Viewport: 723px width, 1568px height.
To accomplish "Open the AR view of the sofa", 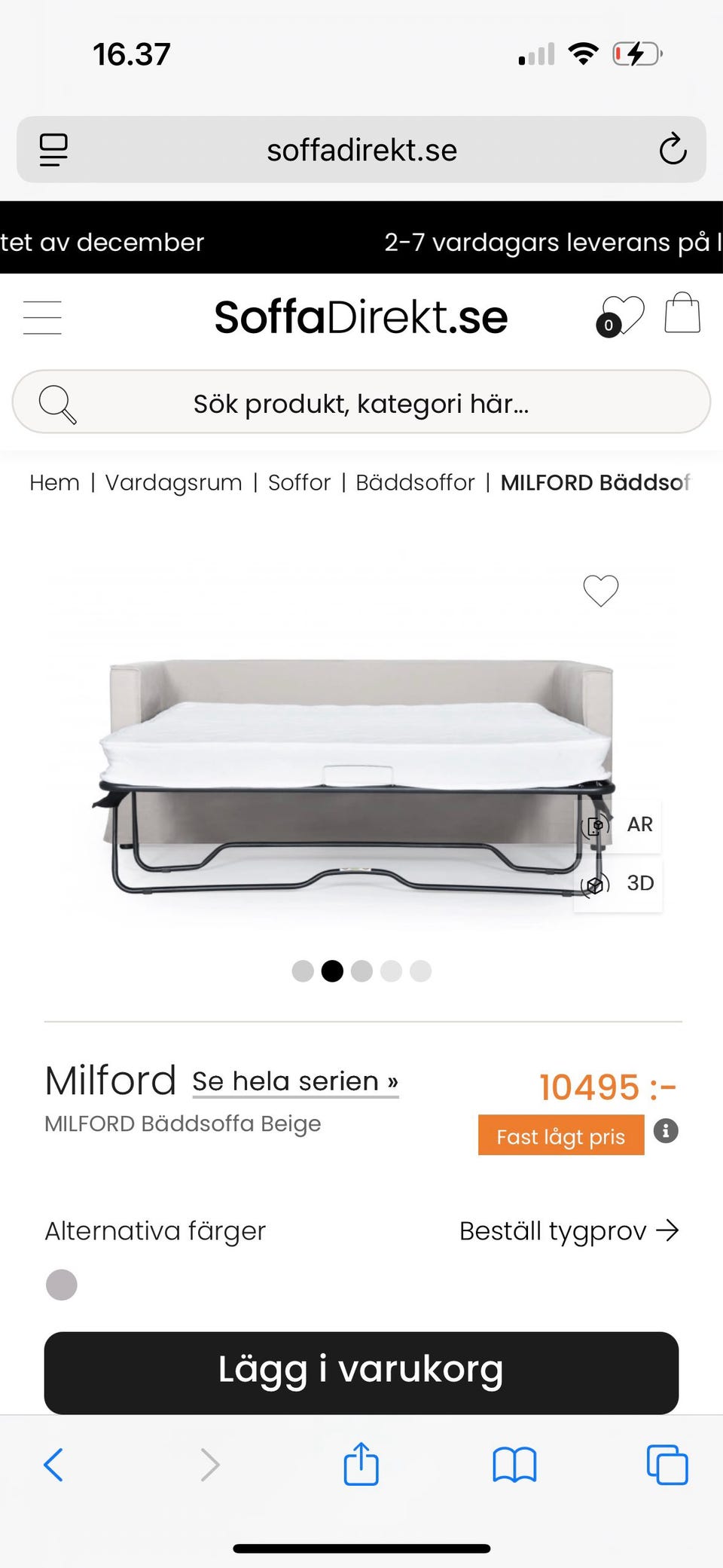I will pos(618,824).
